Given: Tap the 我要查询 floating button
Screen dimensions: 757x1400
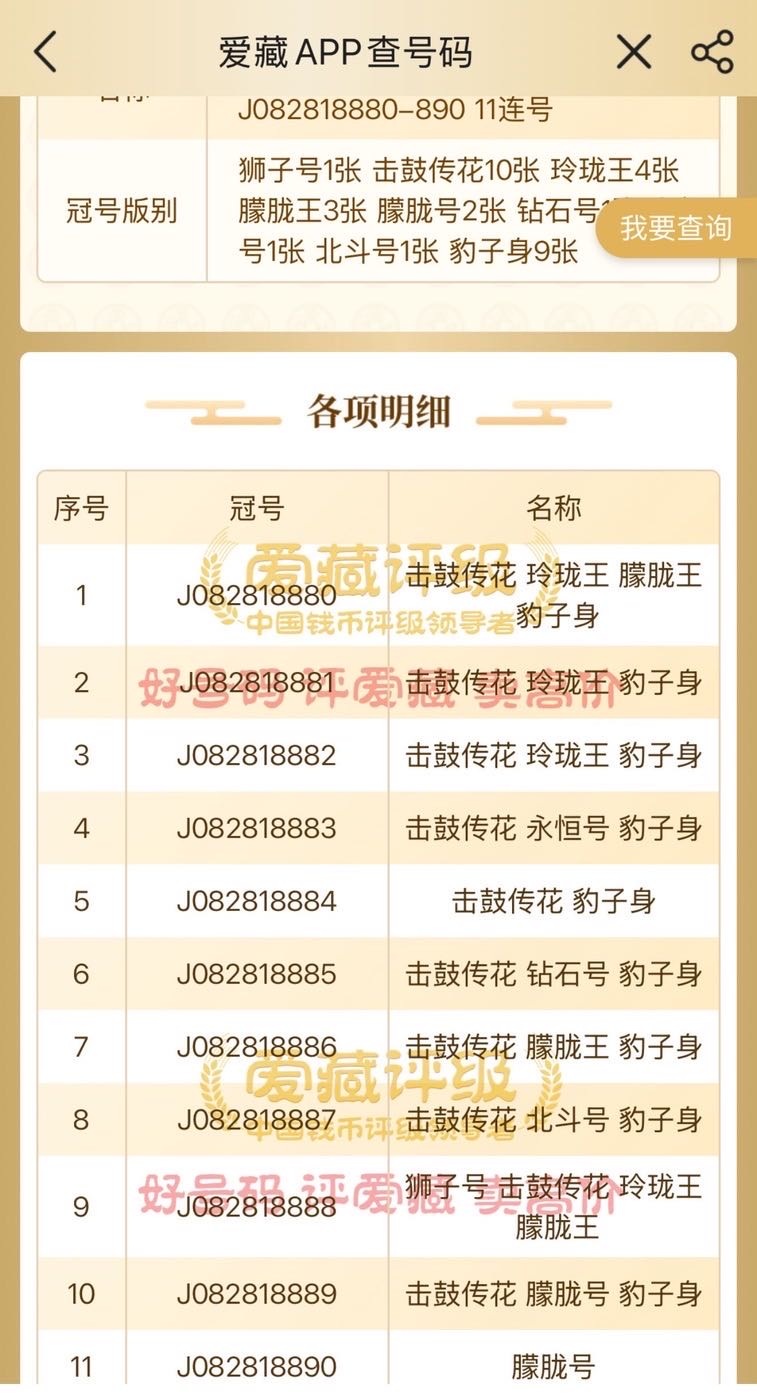Looking at the screenshot, I should 676,228.
